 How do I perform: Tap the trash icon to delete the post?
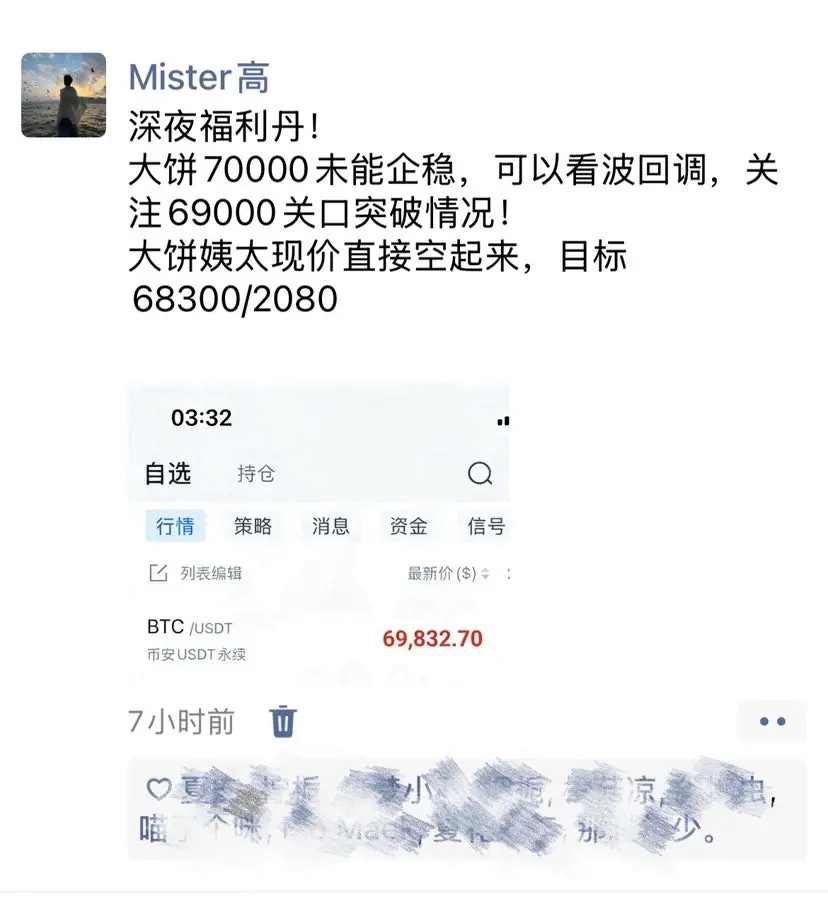point(283,720)
